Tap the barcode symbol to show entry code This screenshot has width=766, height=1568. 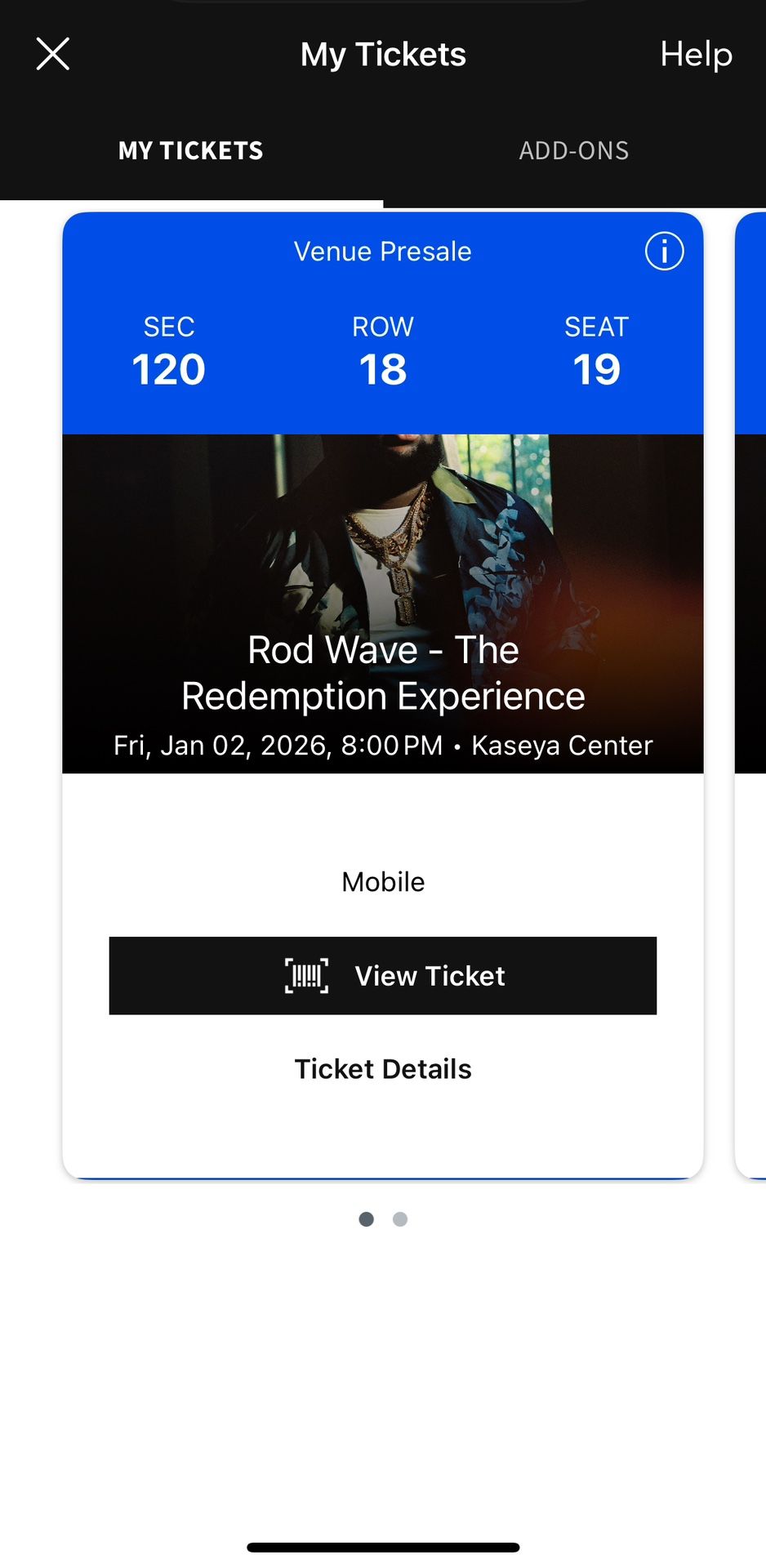[306, 975]
